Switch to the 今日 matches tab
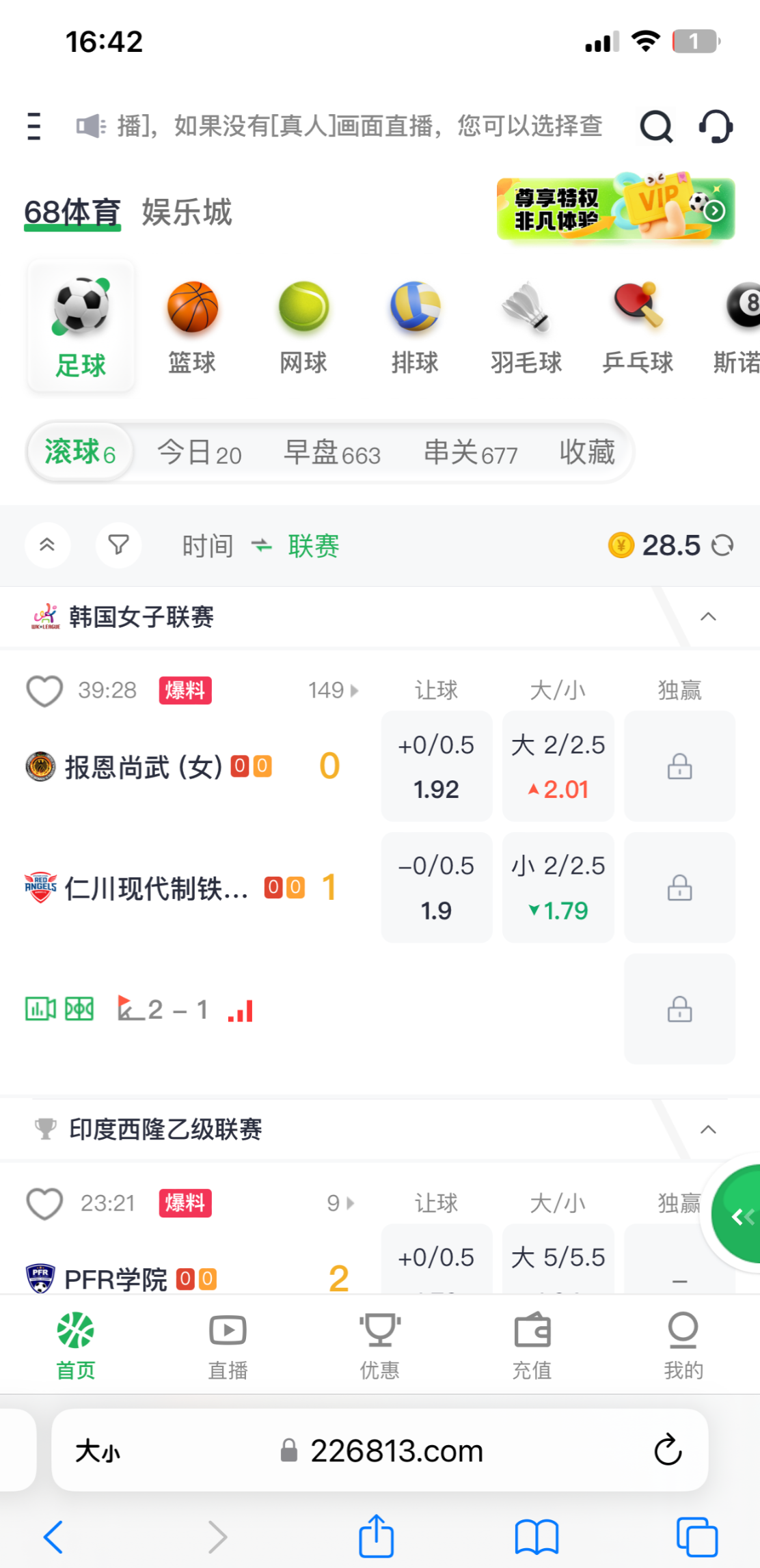The height and width of the screenshot is (1568, 760). tap(200, 453)
